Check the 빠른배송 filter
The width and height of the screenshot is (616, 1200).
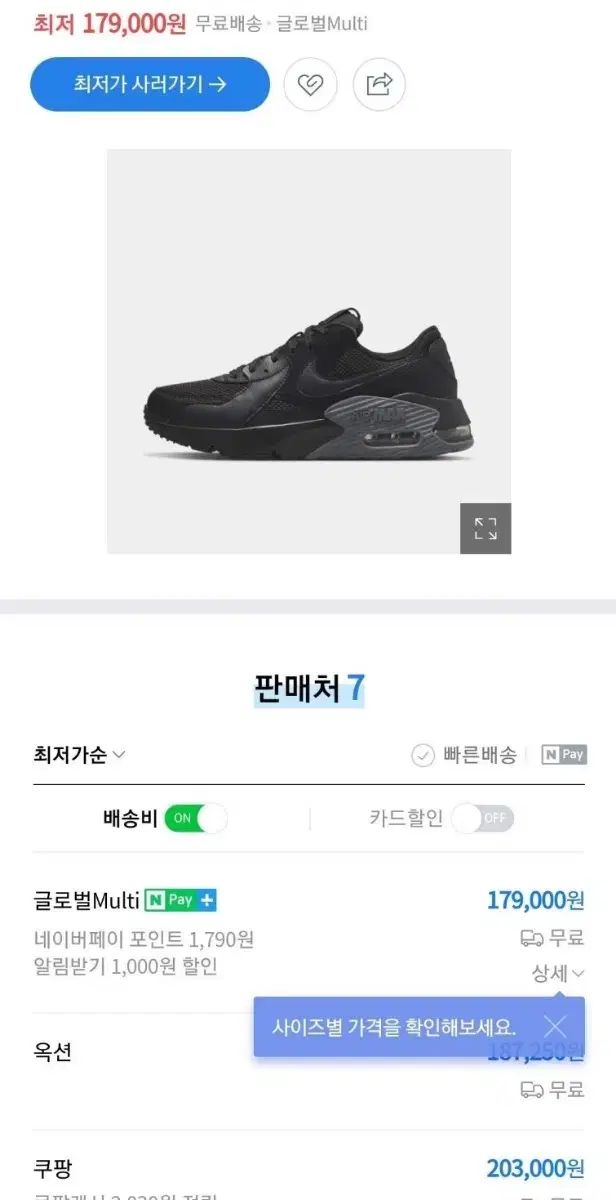(x=464, y=755)
